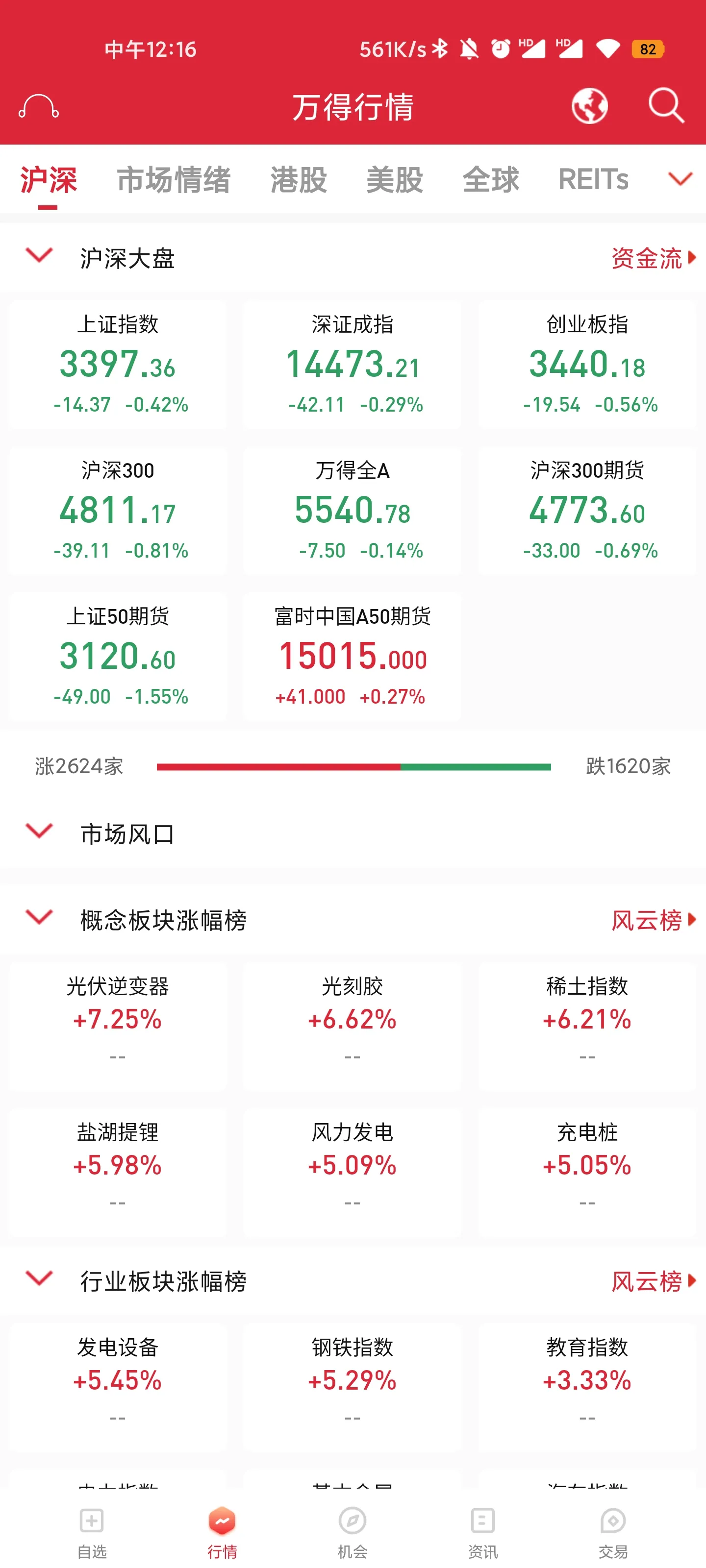
Task: Open the 钢铁指数 sector card
Action: (352, 1387)
